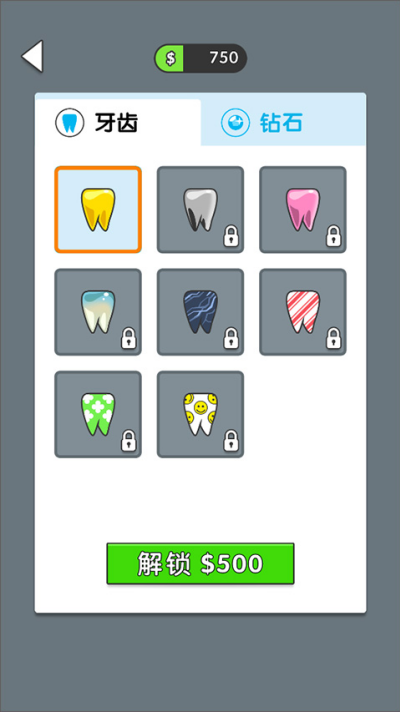Choose the smiley face tooth skin
The width and height of the screenshot is (400, 712).
[200, 414]
